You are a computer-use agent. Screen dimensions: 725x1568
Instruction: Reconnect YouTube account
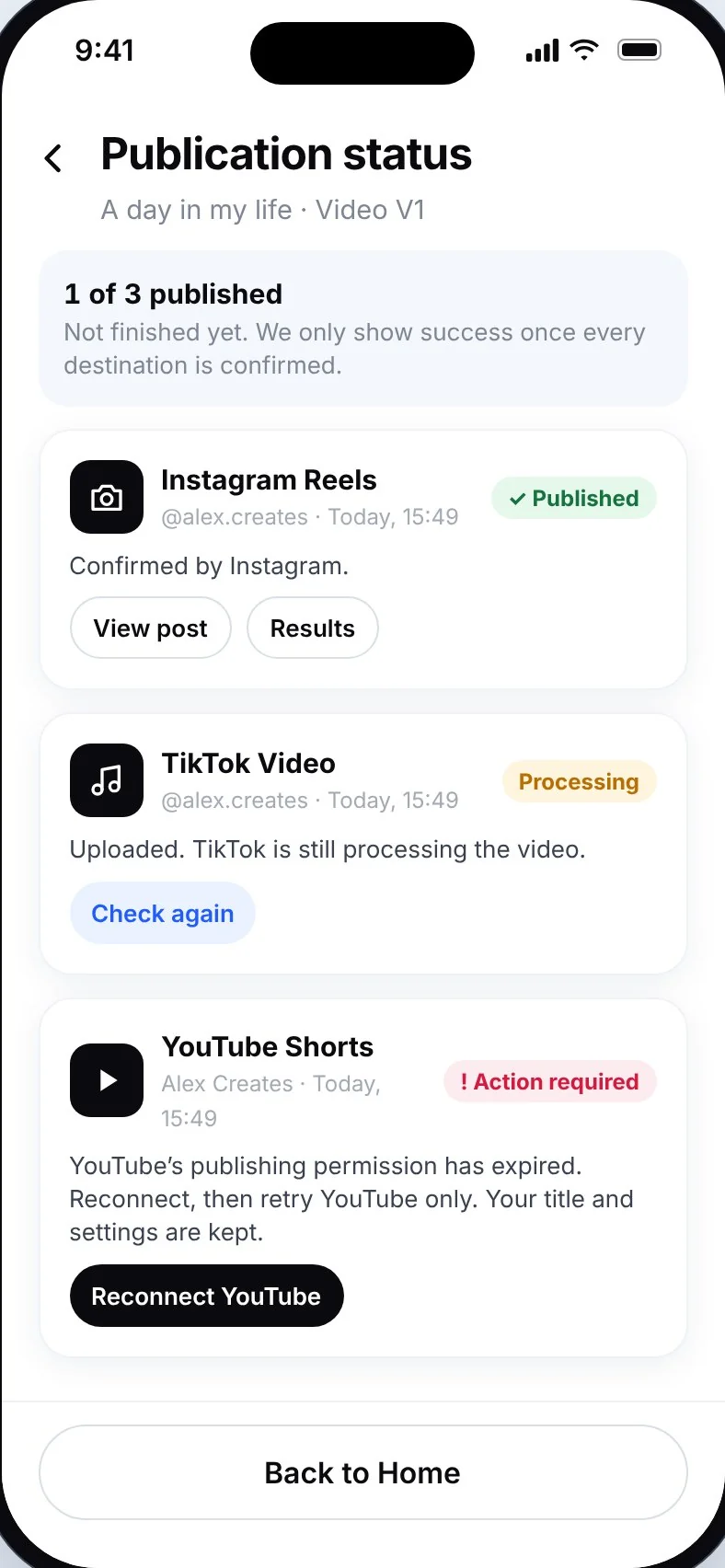tap(207, 1296)
